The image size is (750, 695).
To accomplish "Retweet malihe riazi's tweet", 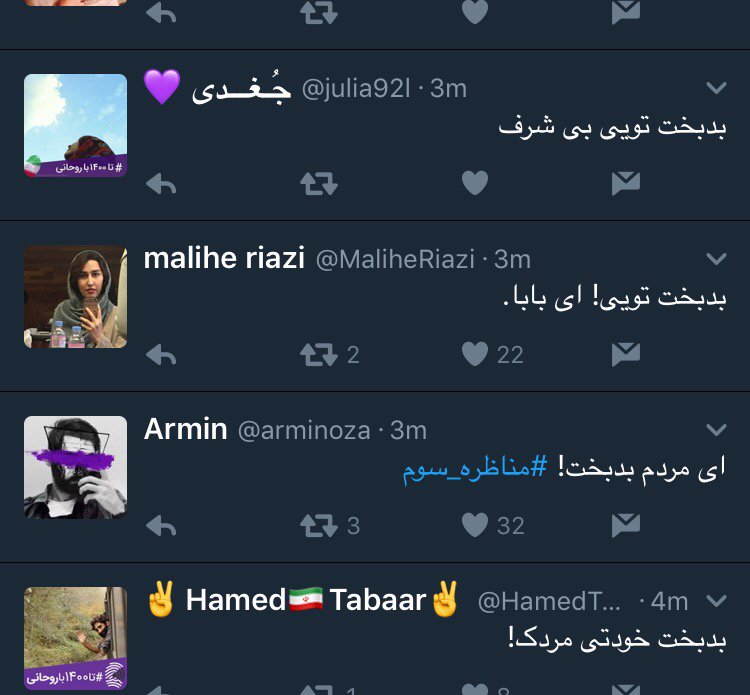I will tap(318, 354).
